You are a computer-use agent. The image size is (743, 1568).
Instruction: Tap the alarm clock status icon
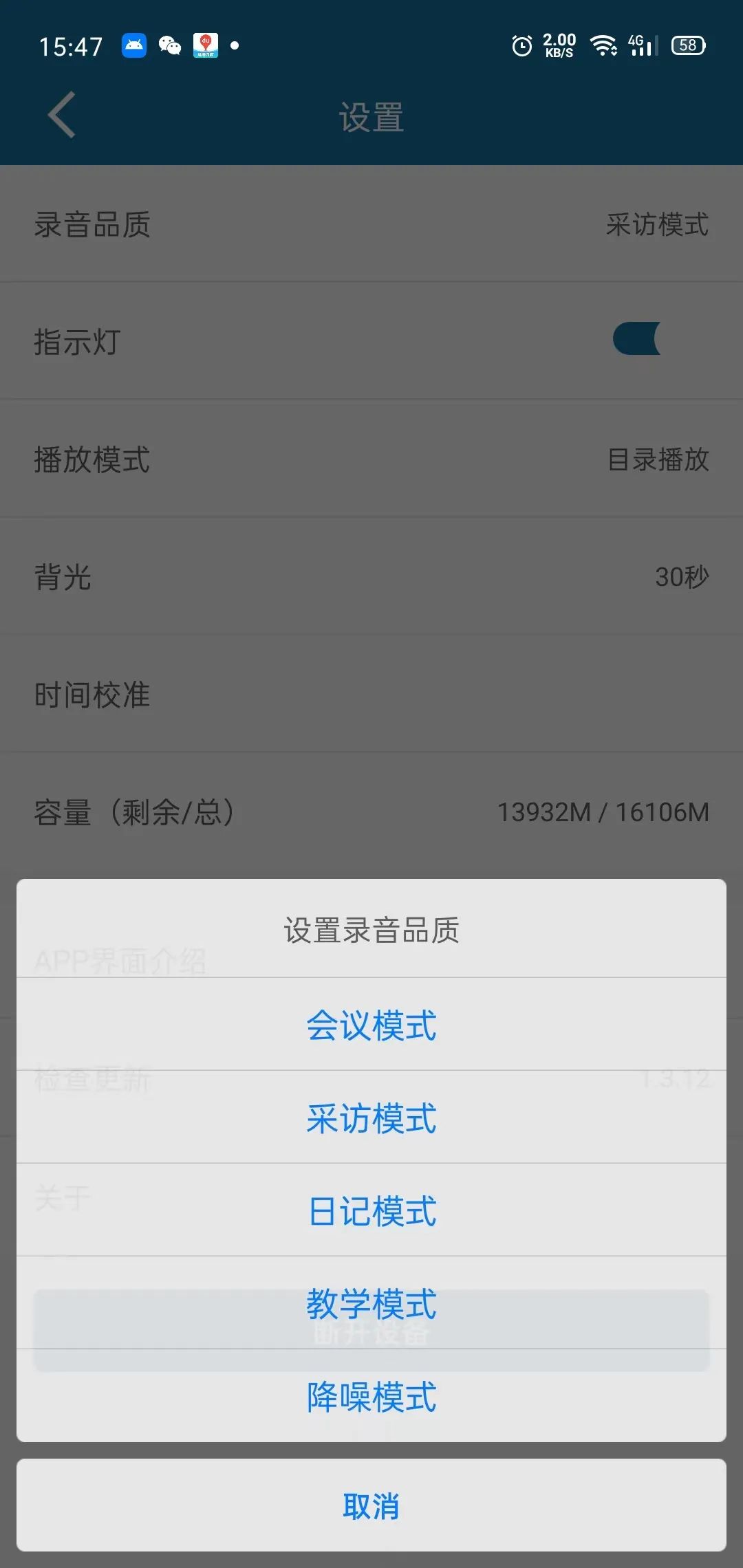tap(521, 45)
